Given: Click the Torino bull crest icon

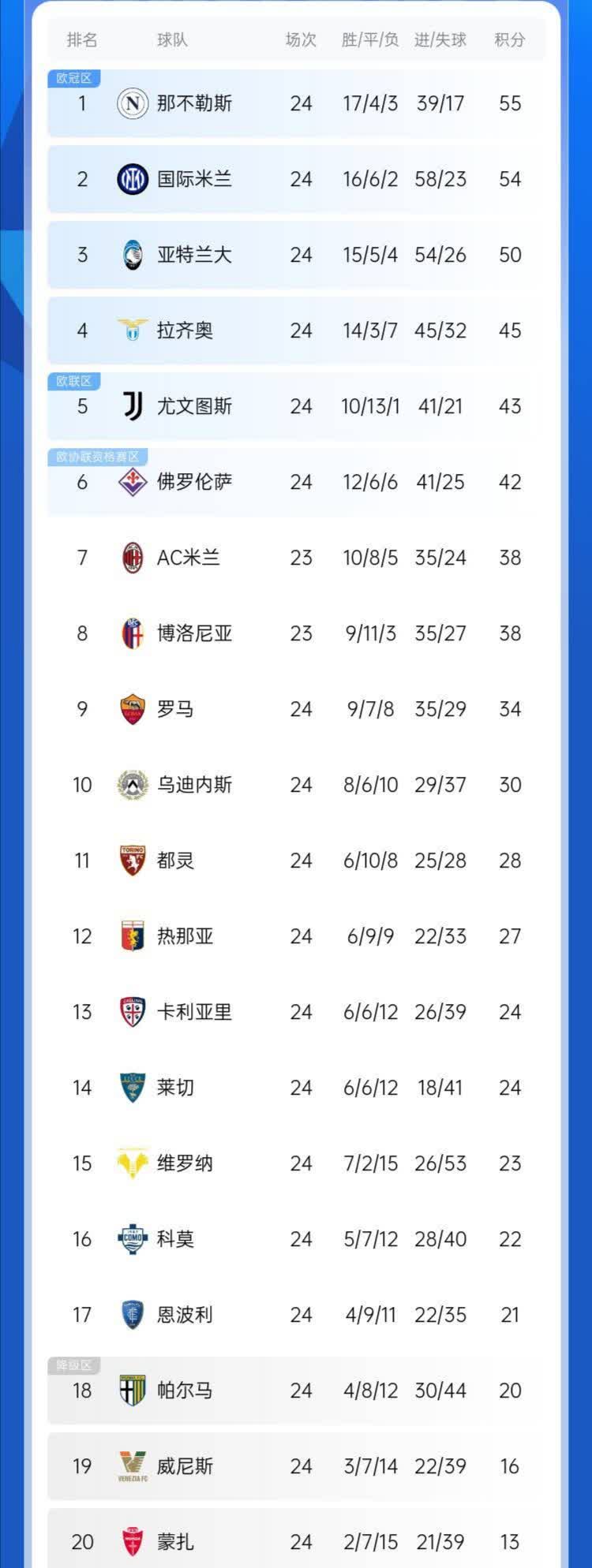Looking at the screenshot, I should pyautogui.click(x=131, y=861).
